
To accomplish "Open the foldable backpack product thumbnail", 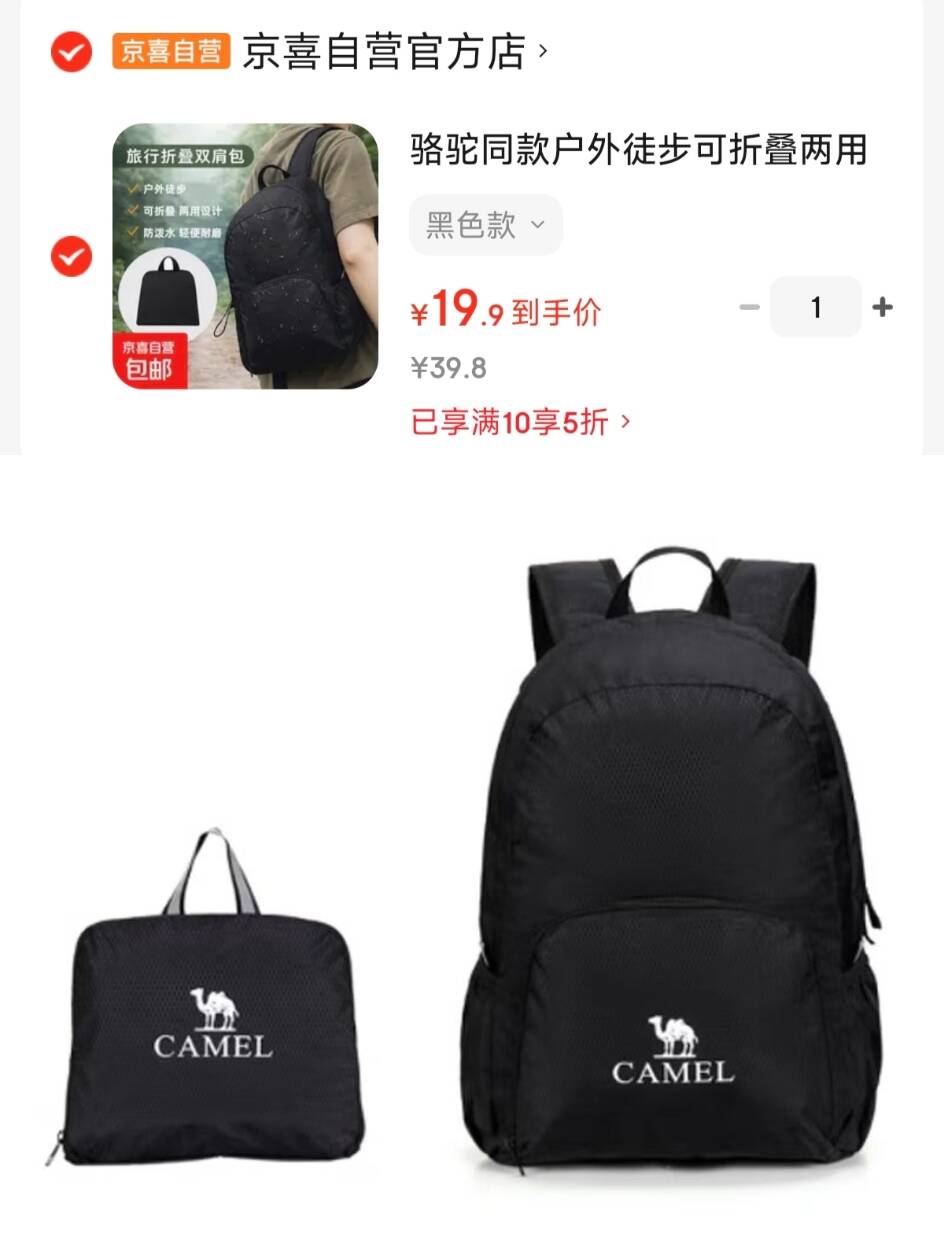I will pos(245,256).
